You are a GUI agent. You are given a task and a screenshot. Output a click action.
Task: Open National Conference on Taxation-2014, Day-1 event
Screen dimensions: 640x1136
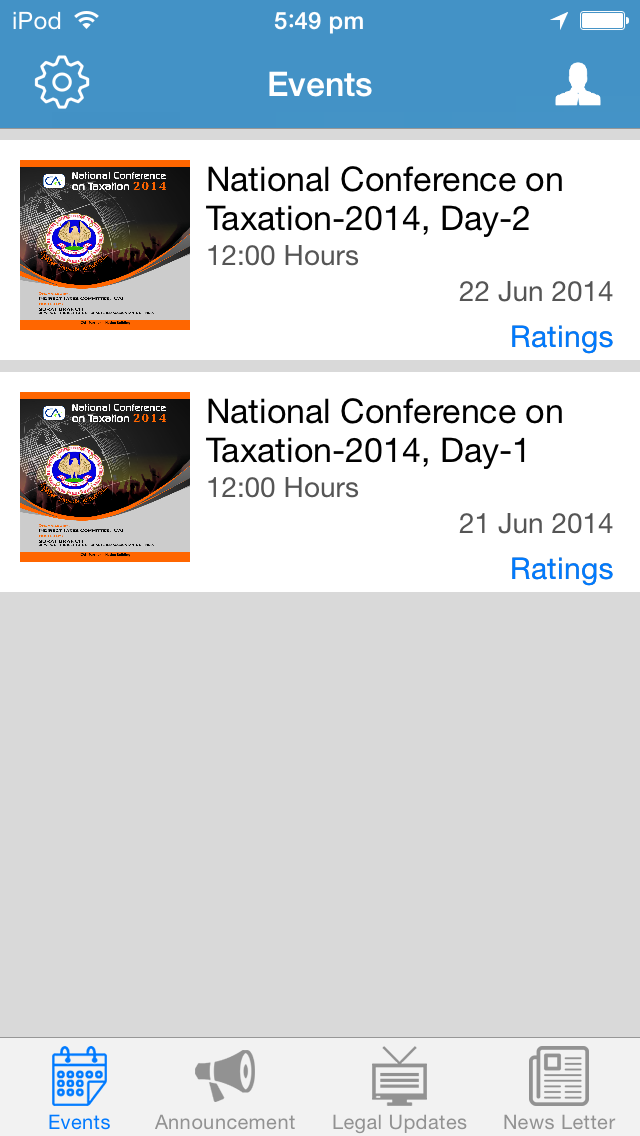pyautogui.click(x=320, y=482)
